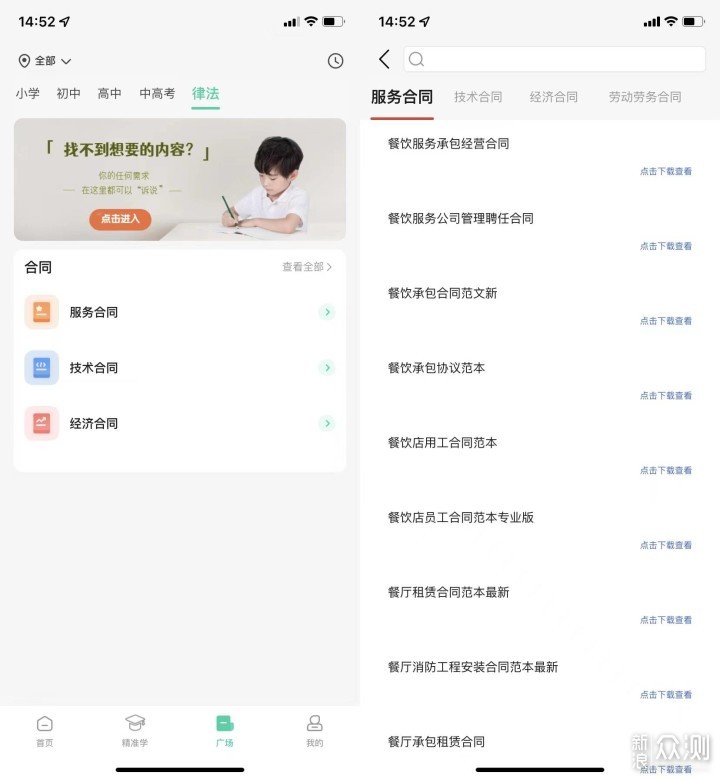Open the 全部 location dropdown

point(45,61)
